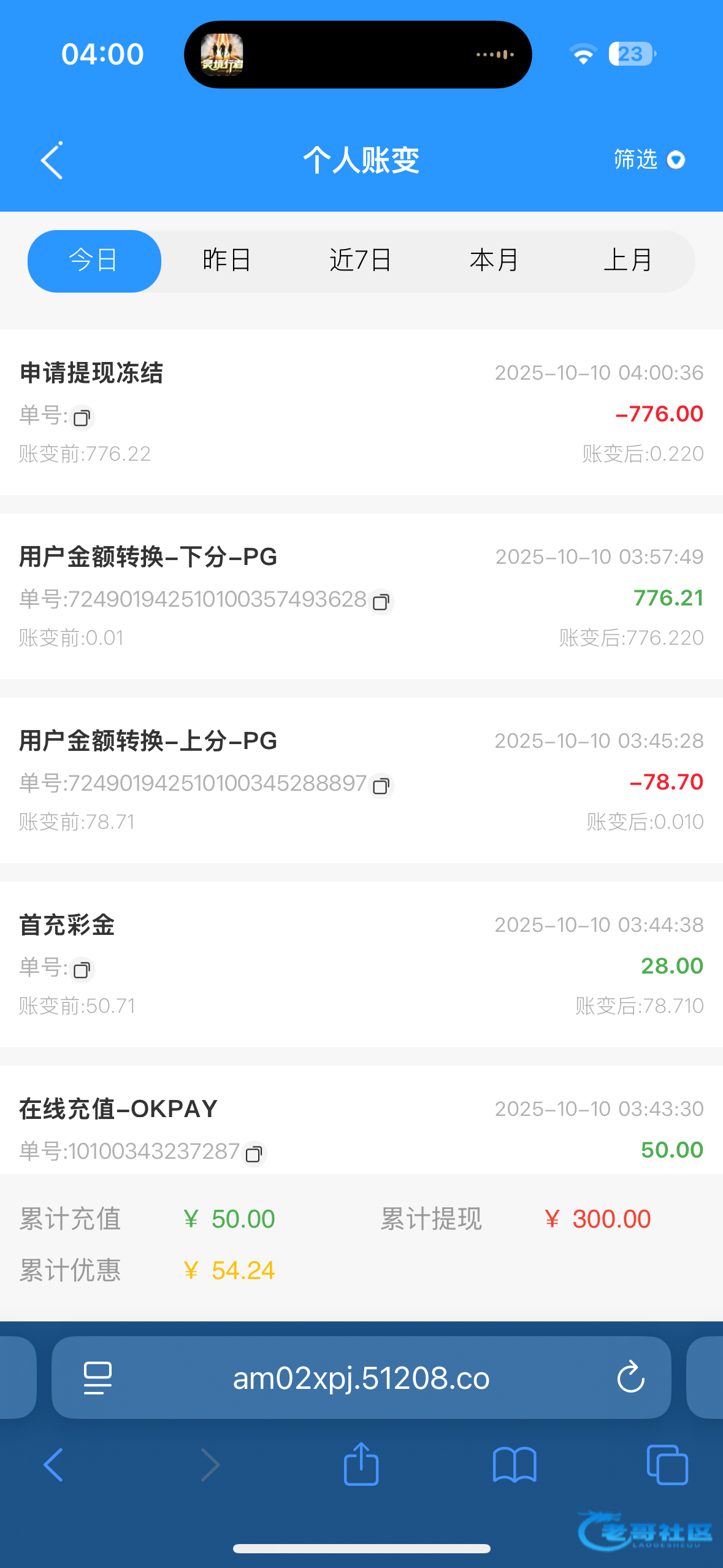723x1568 pixels.
Task: Copy order number of 下分-PG transfer
Action: coord(381,602)
